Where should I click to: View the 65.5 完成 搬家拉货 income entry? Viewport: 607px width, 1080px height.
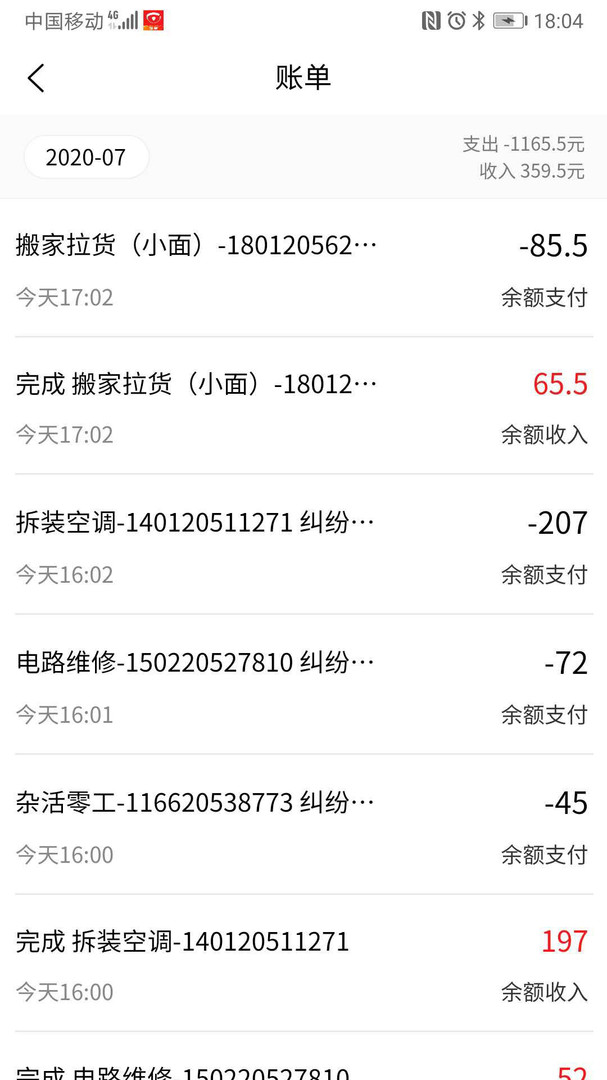(303, 407)
